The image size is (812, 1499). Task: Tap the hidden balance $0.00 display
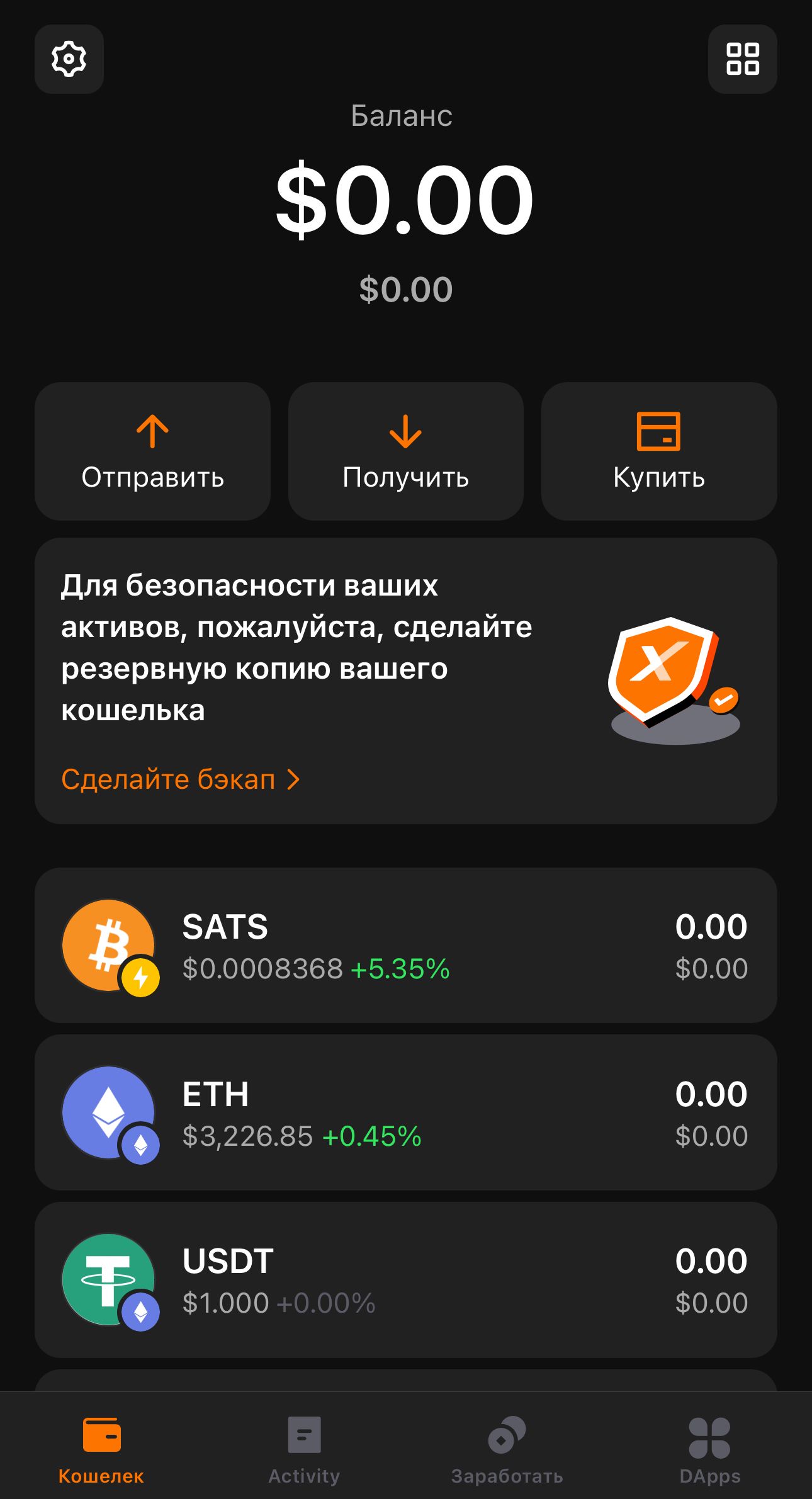(x=405, y=289)
